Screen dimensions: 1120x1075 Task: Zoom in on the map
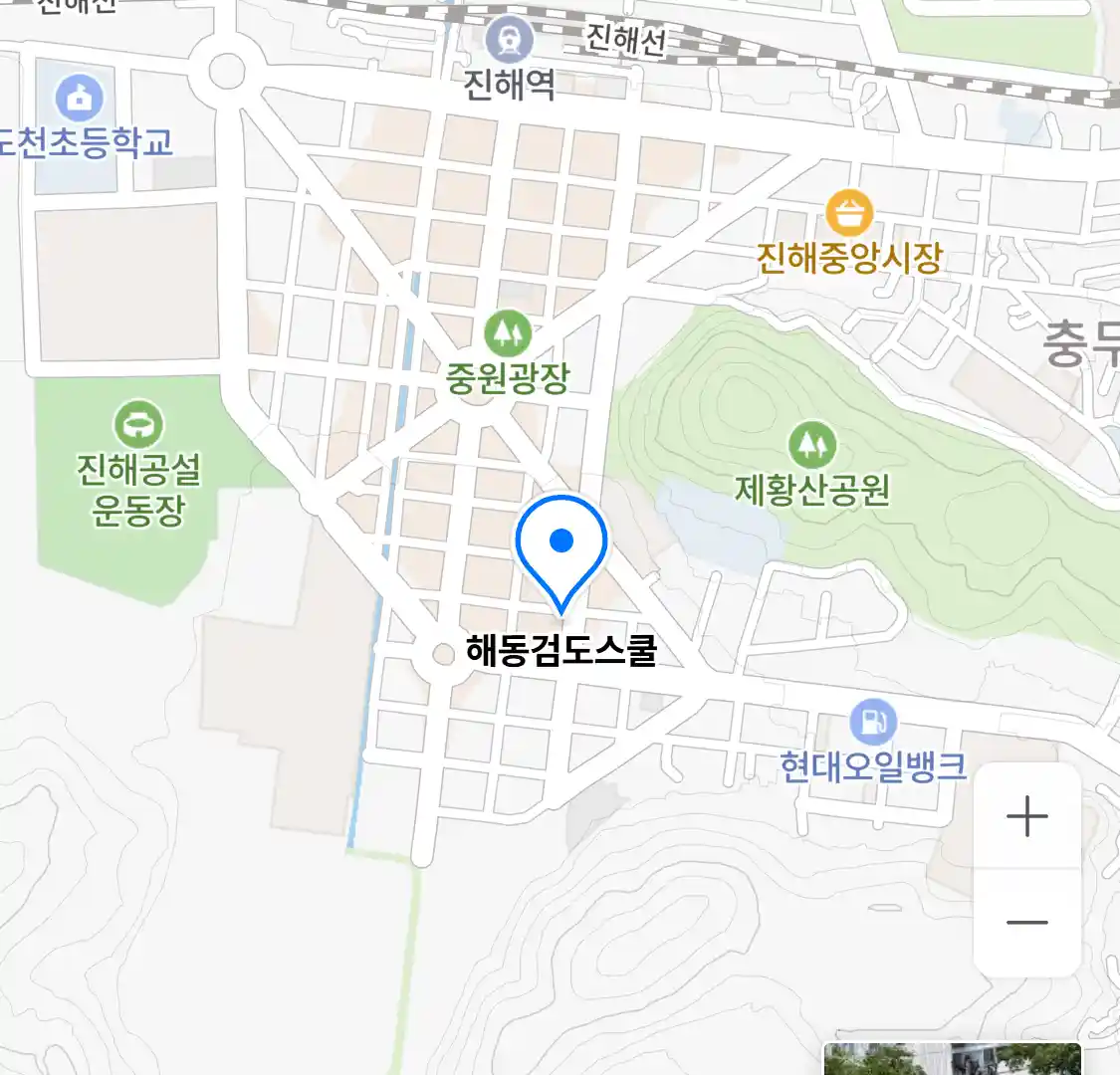(x=1026, y=817)
